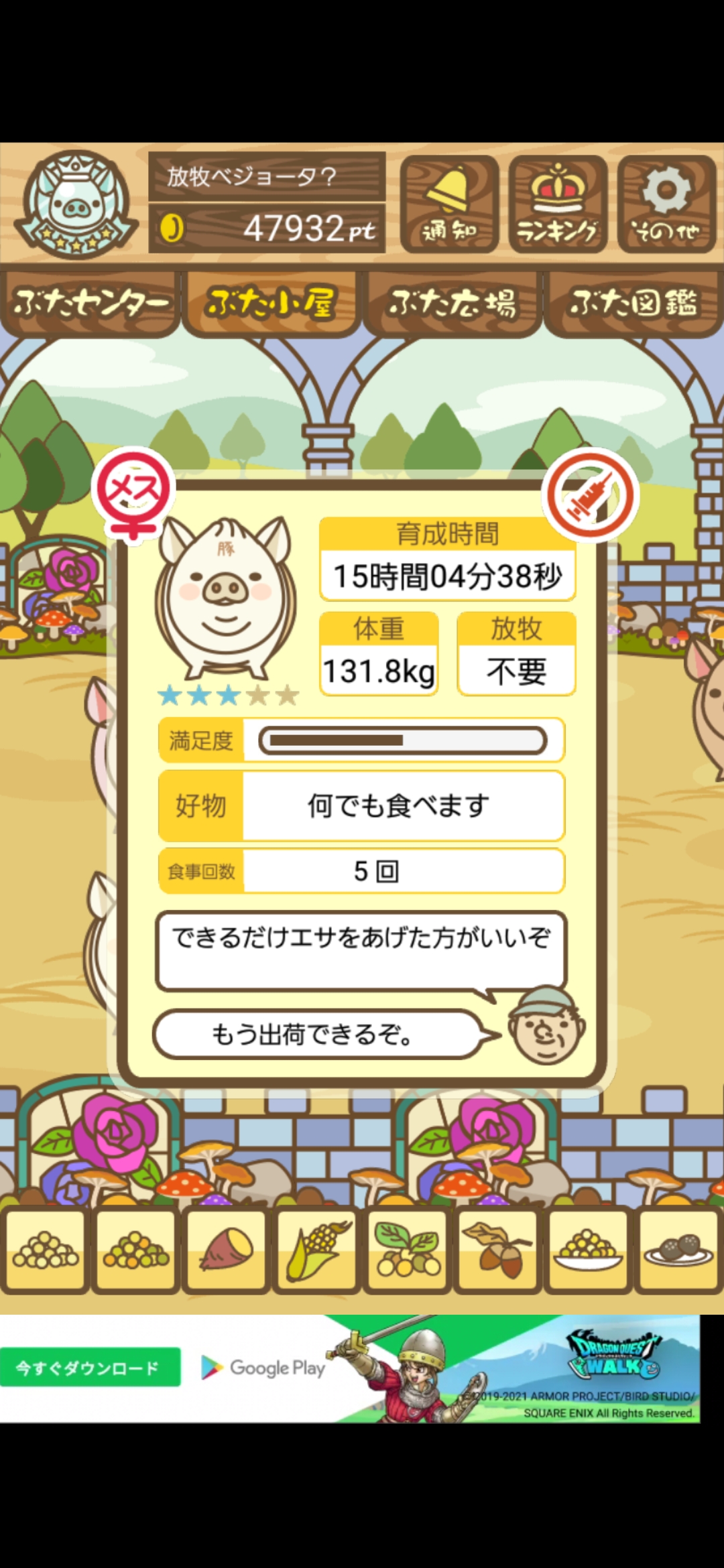This screenshot has height=1568, width=724.
Task: Go to ぶた広場 tab
Action: click(452, 304)
